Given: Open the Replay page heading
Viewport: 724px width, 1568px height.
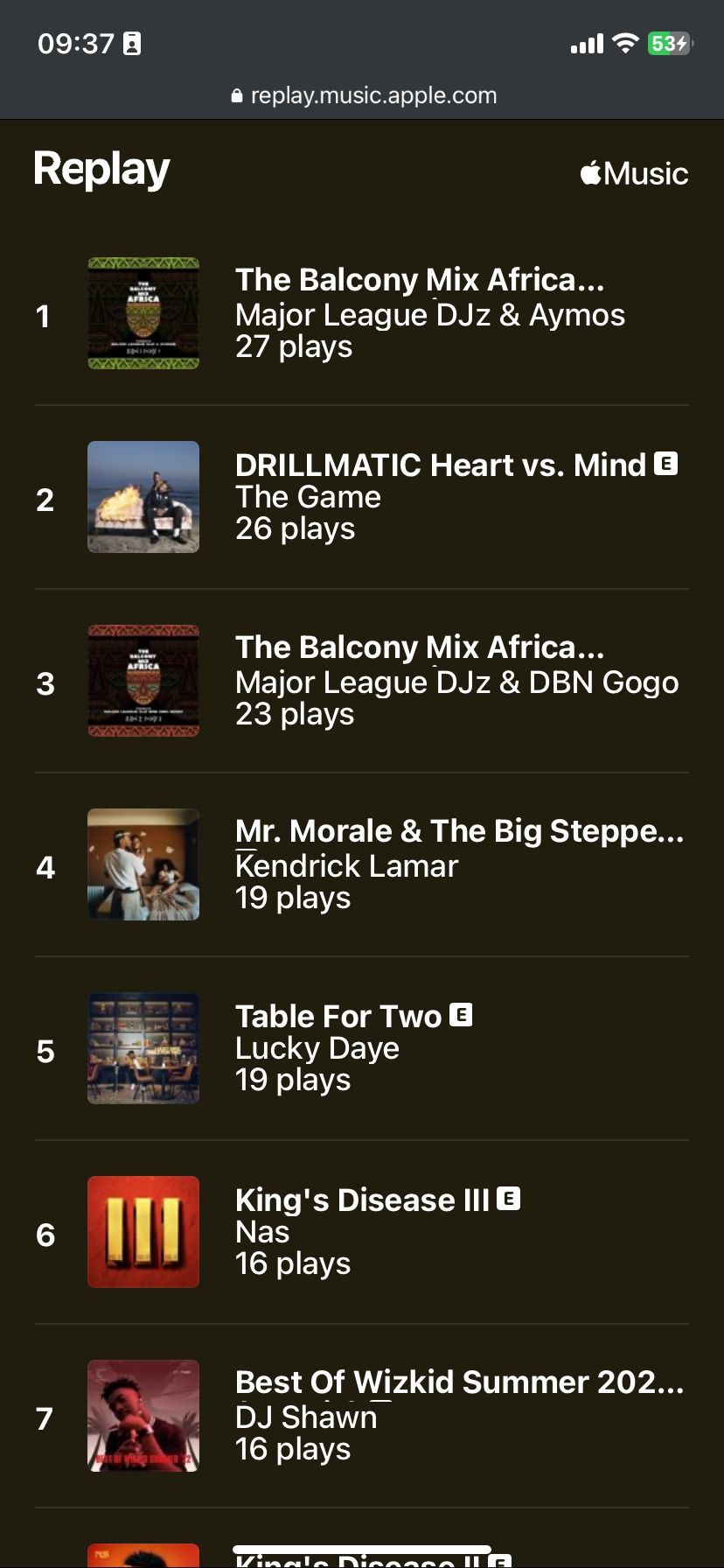Looking at the screenshot, I should click(101, 168).
